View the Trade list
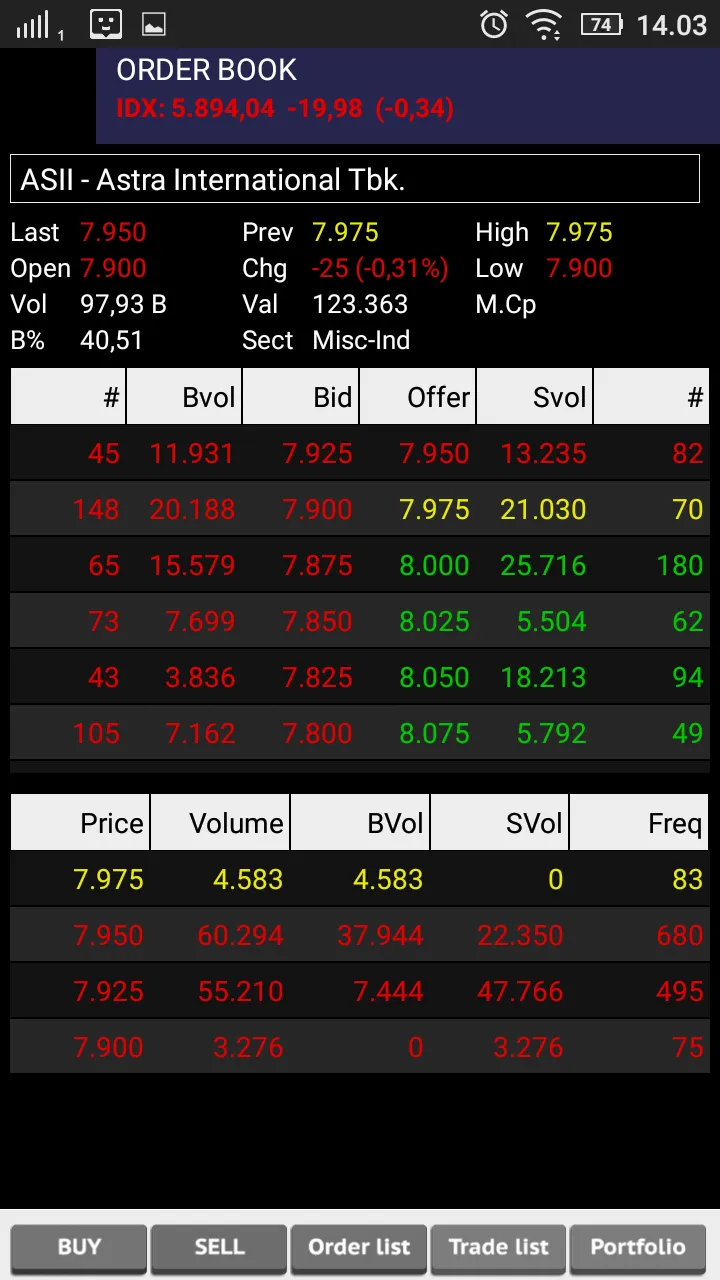720x1280 pixels. [x=499, y=1247]
